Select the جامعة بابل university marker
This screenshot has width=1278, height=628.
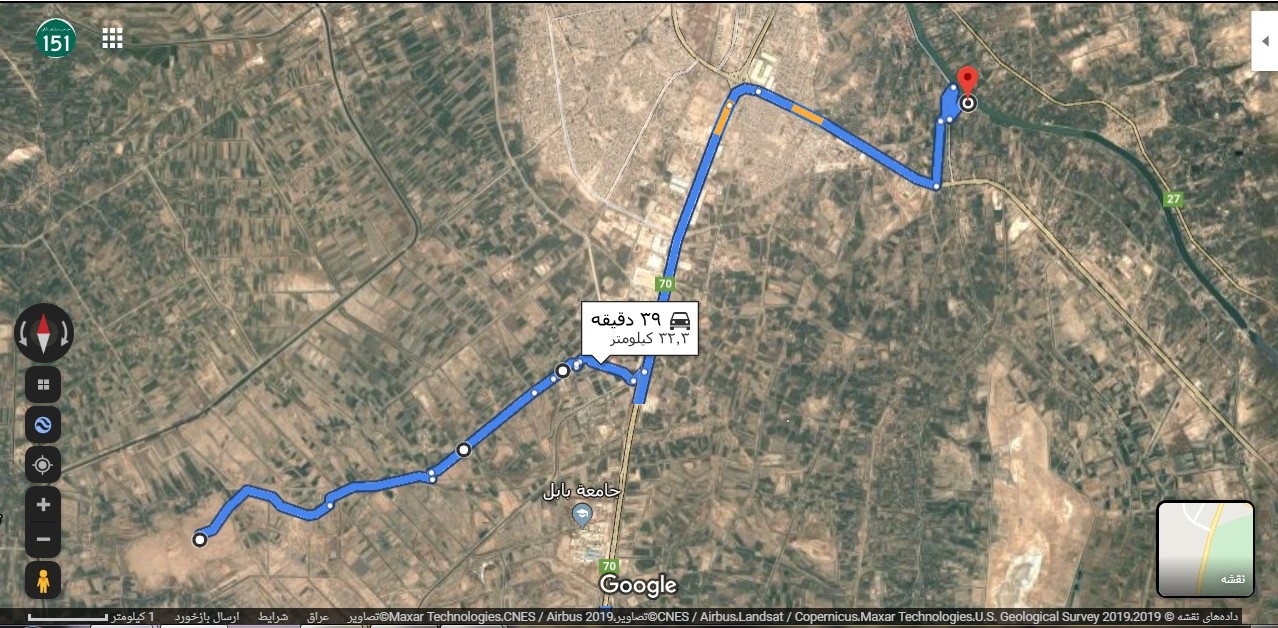pyautogui.click(x=581, y=515)
